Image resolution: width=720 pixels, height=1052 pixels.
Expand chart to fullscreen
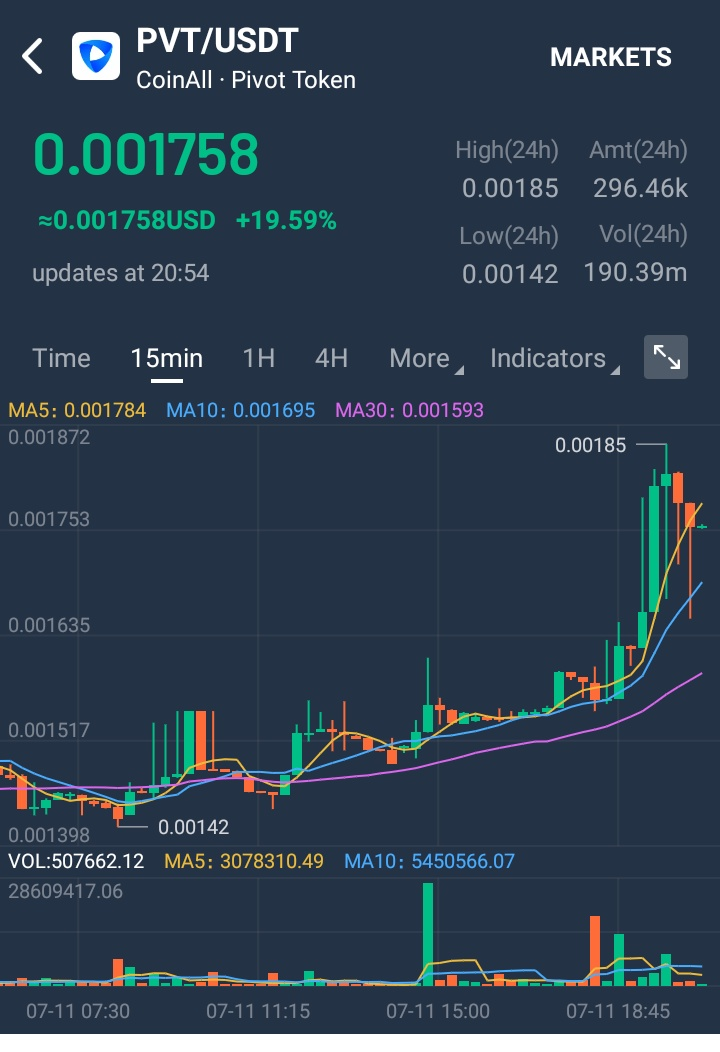click(666, 357)
